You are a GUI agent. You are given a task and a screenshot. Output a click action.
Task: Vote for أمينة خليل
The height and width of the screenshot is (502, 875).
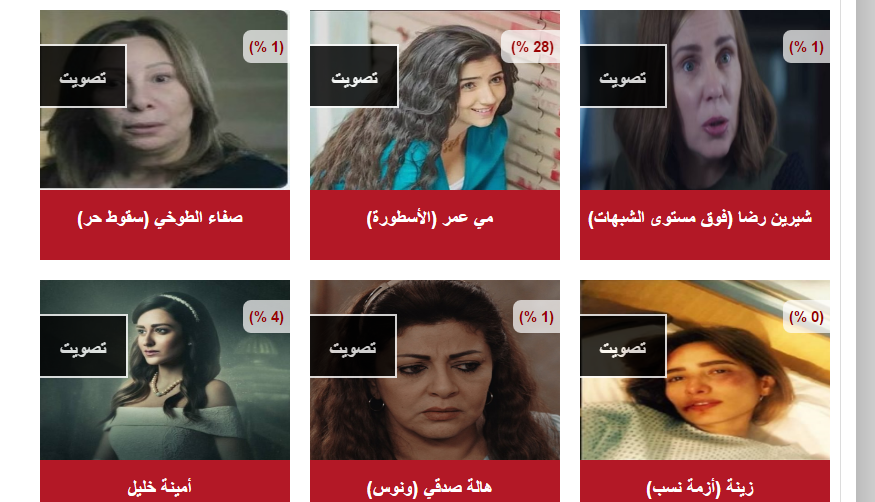[83, 347]
